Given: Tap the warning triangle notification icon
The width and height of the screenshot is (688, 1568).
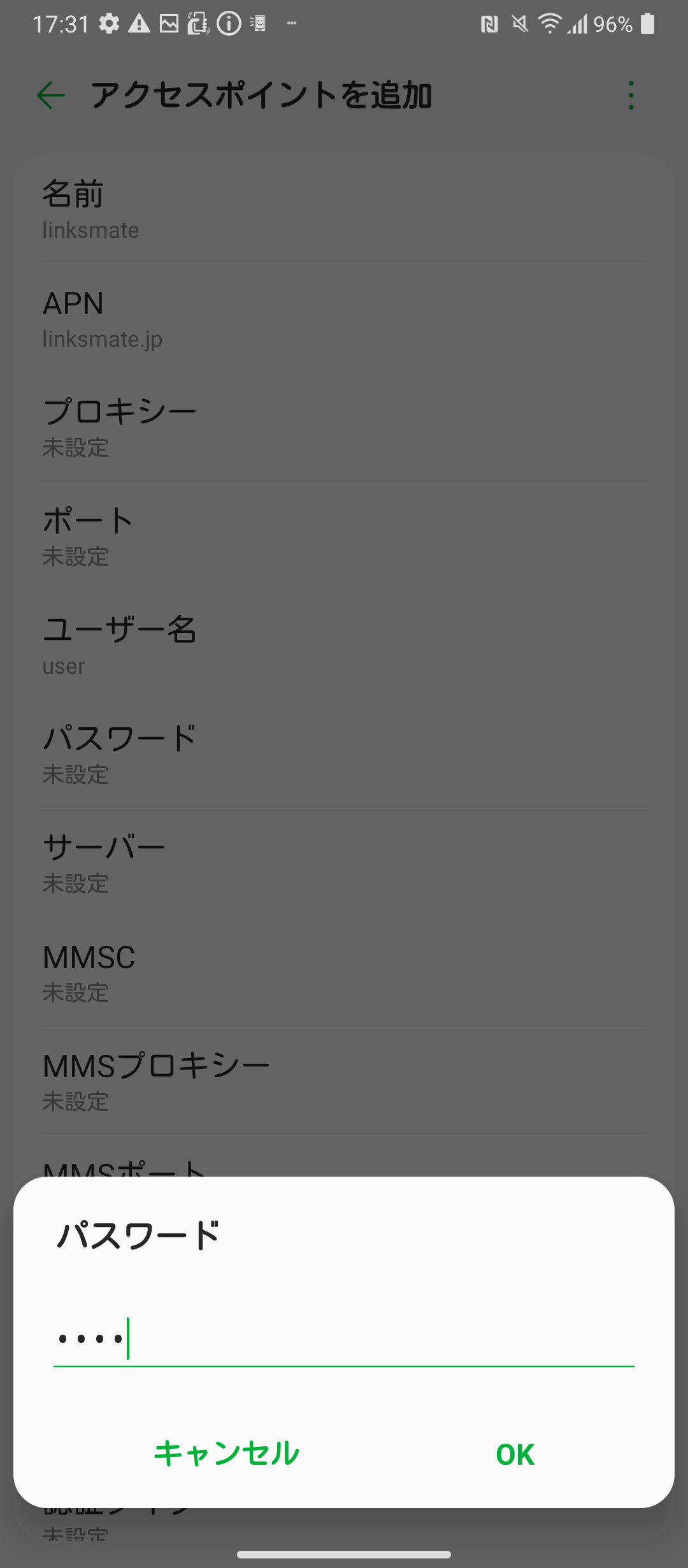Looking at the screenshot, I should pyautogui.click(x=139, y=24).
